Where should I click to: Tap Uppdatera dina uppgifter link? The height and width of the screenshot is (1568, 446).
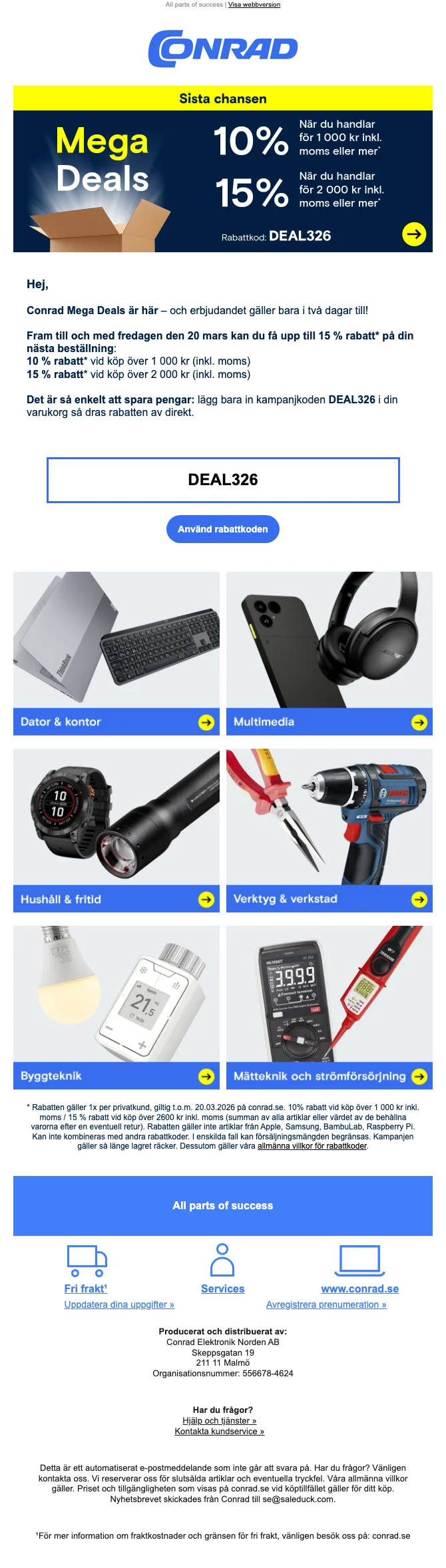[x=119, y=1304]
